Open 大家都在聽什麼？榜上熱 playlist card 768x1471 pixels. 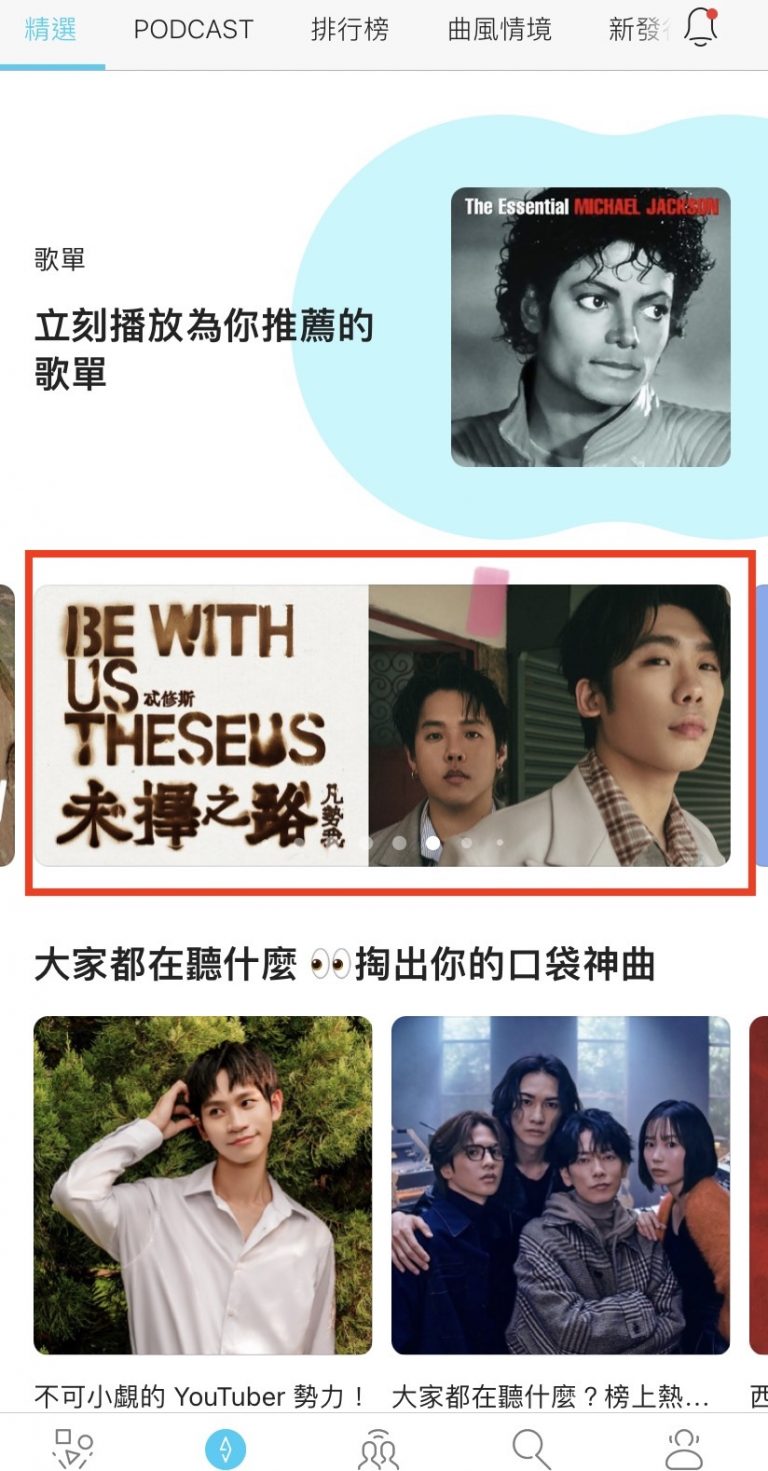point(560,1185)
